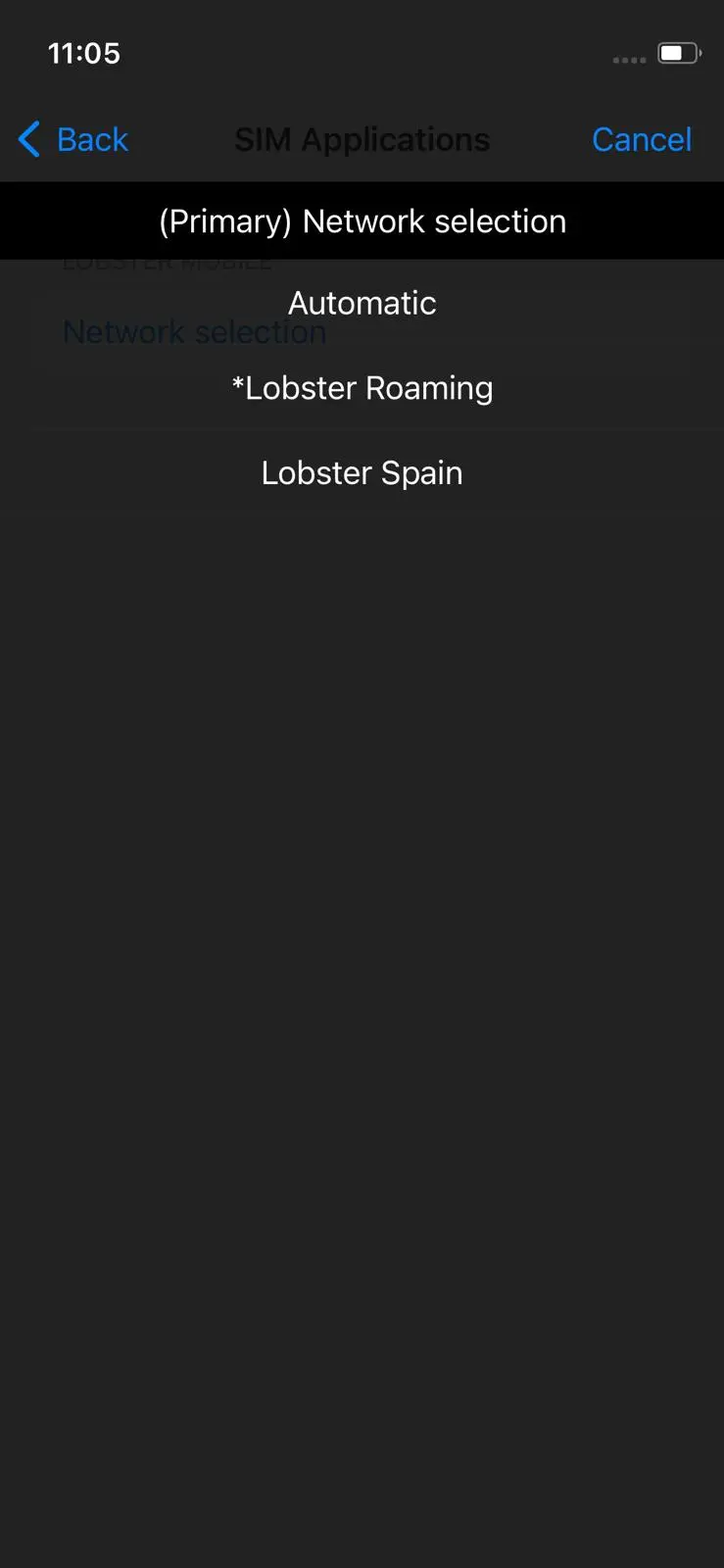The height and width of the screenshot is (1568, 724).
Task: Pick the Lobster Spain network
Action: tap(362, 472)
